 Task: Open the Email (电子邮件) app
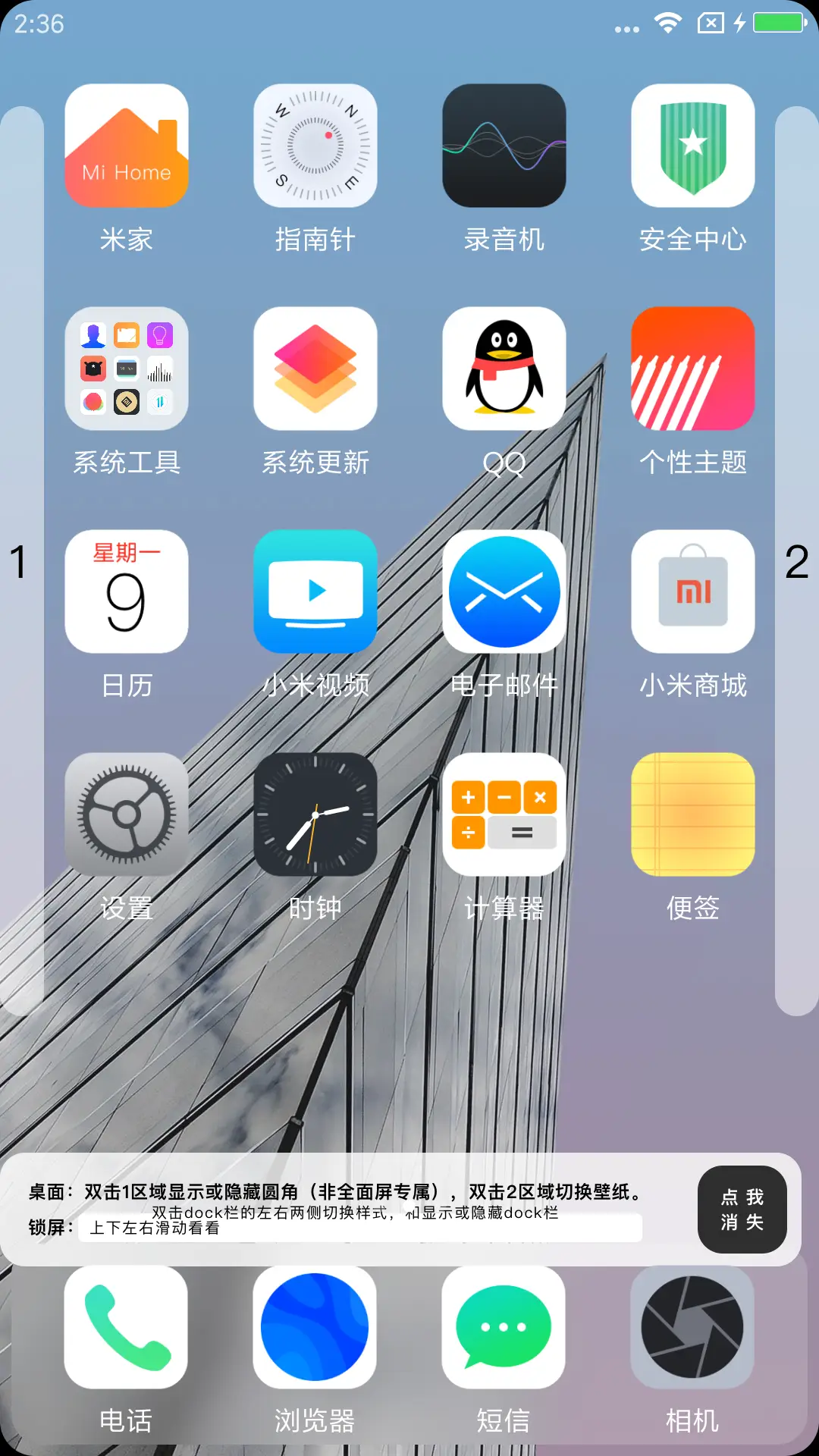point(504,591)
